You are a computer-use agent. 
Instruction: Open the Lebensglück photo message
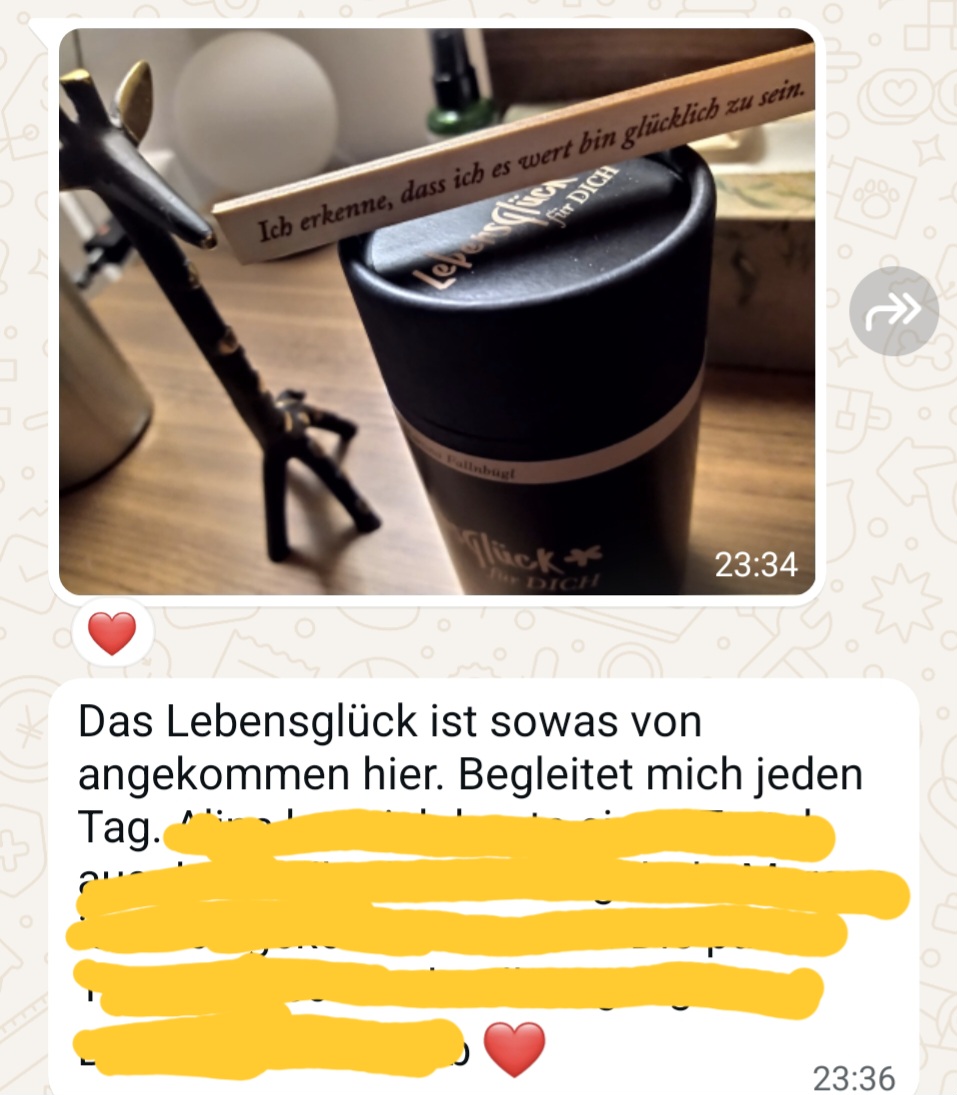pos(437,311)
